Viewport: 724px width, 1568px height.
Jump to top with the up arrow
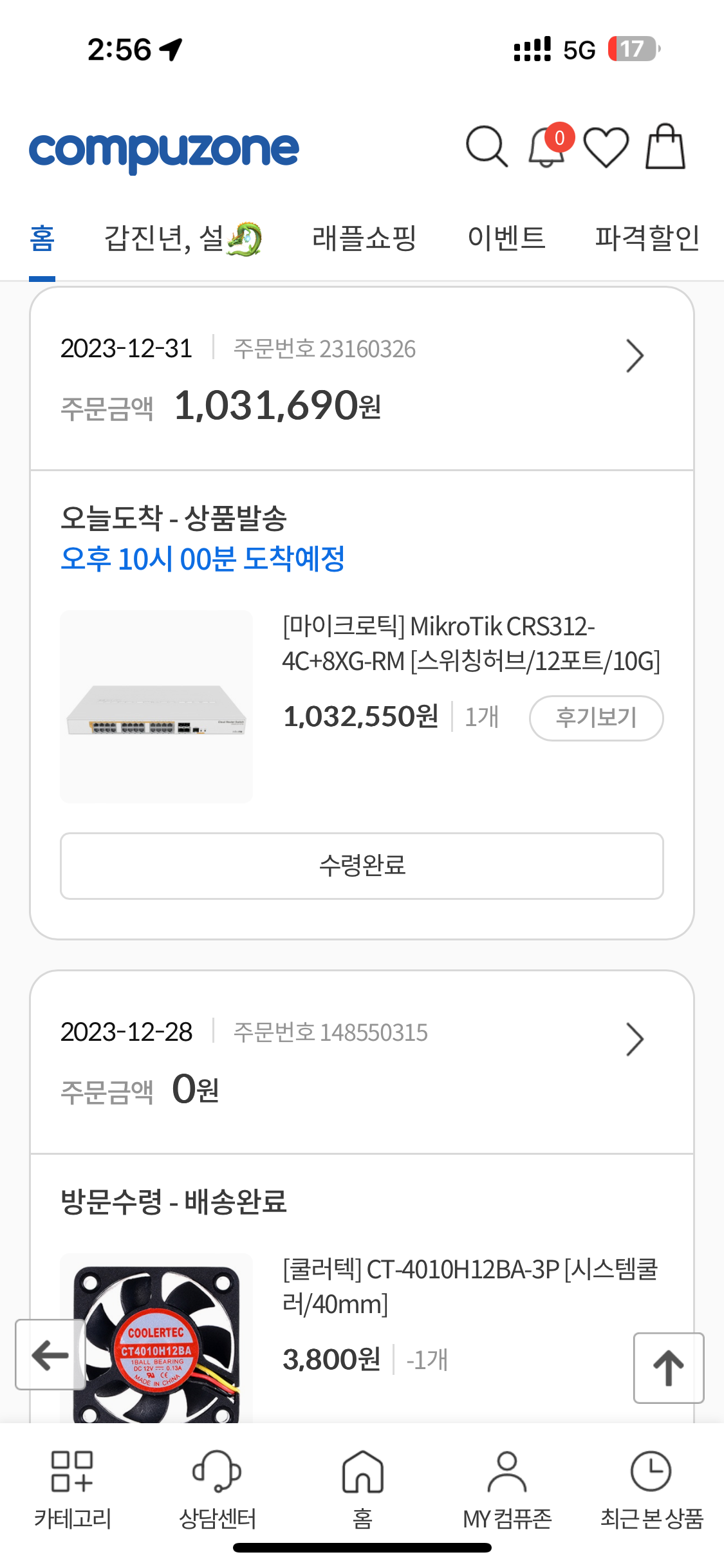pos(669,1368)
